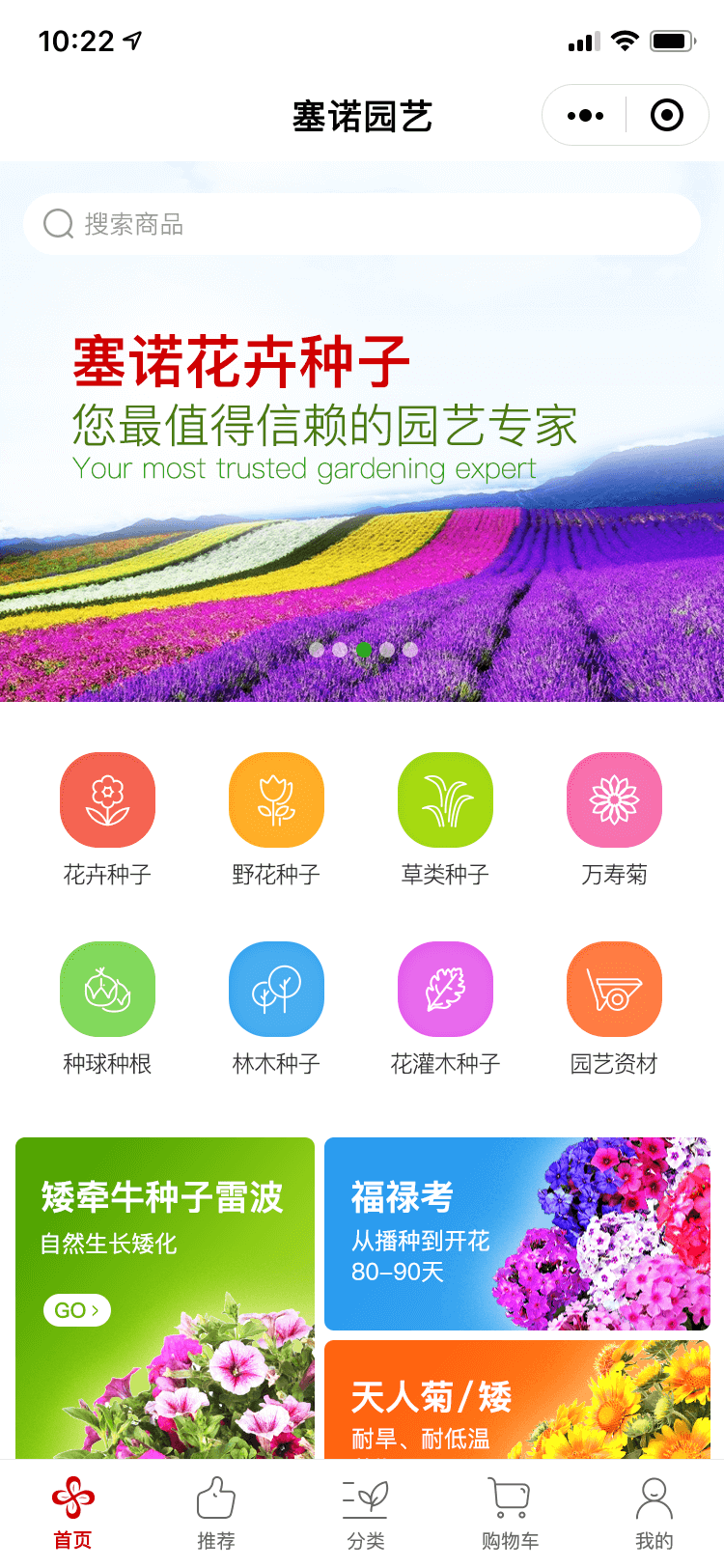Switch to the 推荐 tab
This screenshot has height=1568, width=724.
(x=216, y=1513)
